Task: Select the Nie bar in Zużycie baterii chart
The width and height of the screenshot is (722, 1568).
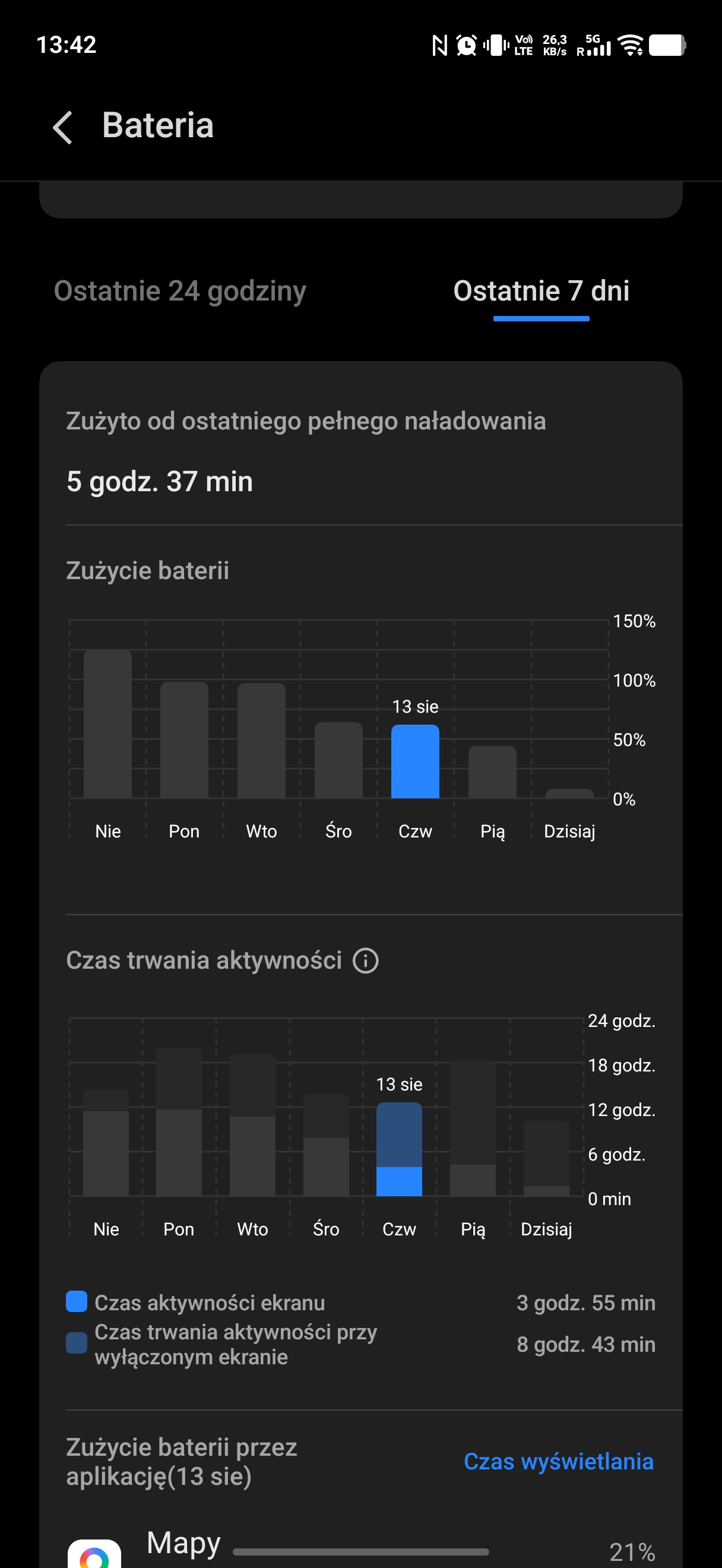Action: [x=107, y=724]
